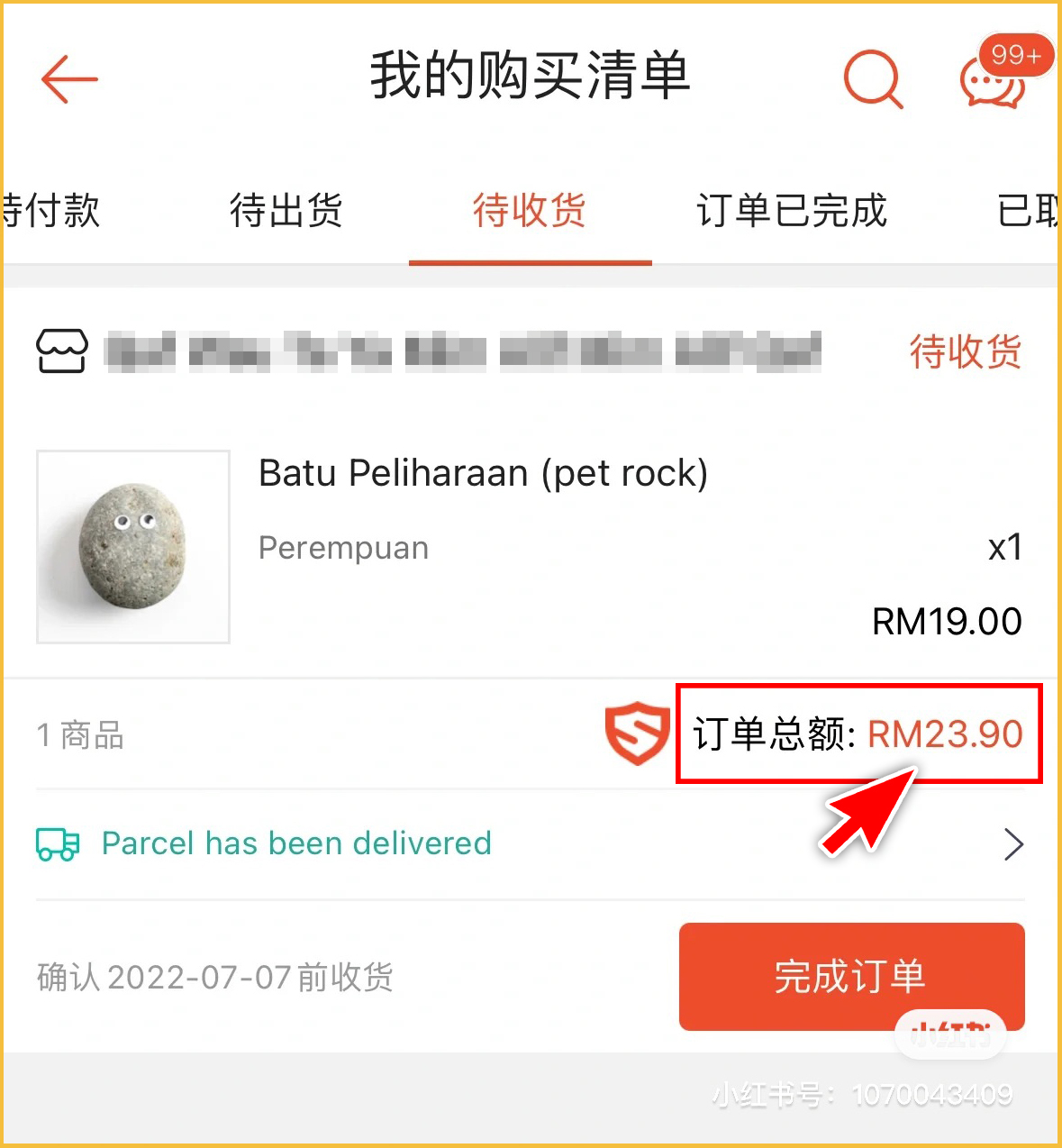Viewport: 1062px width, 1148px height.
Task: Go back using the arrow icon
Action: tap(69, 79)
